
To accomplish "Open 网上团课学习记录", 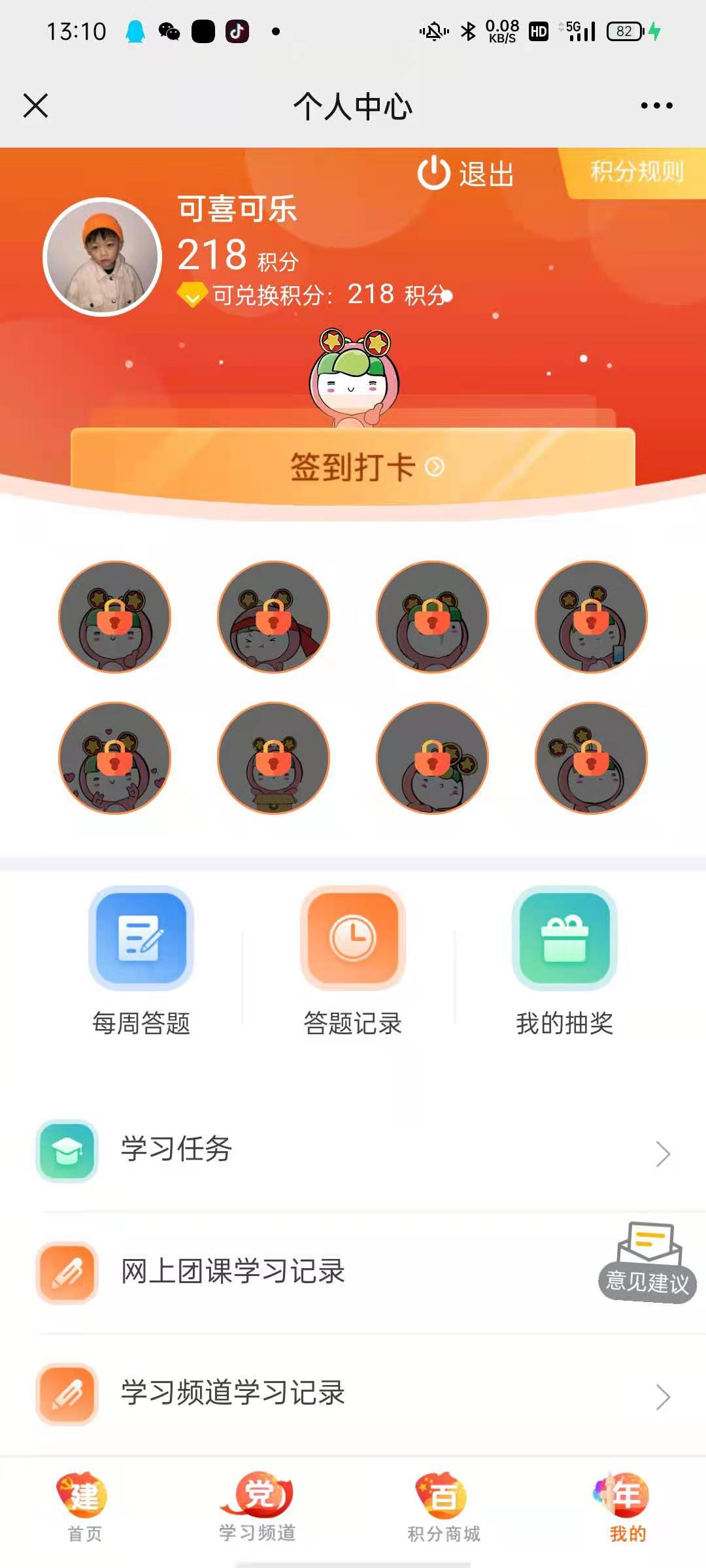I will (x=294, y=1271).
